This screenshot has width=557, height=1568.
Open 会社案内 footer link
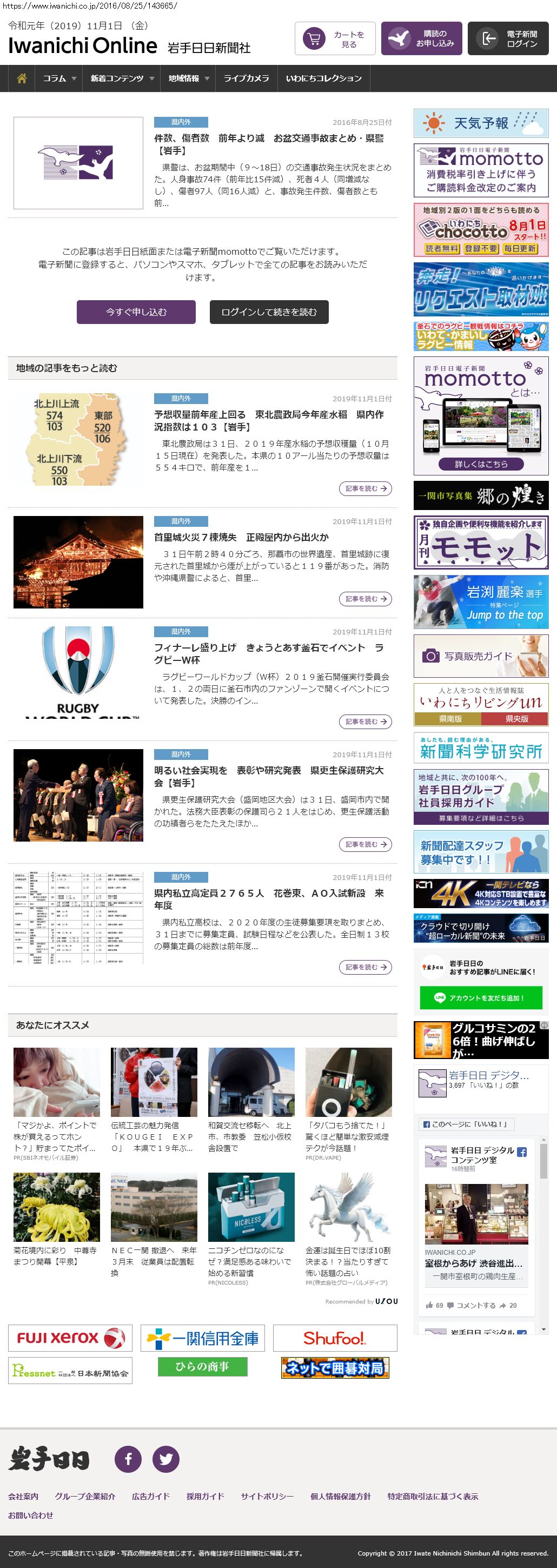(x=23, y=1496)
